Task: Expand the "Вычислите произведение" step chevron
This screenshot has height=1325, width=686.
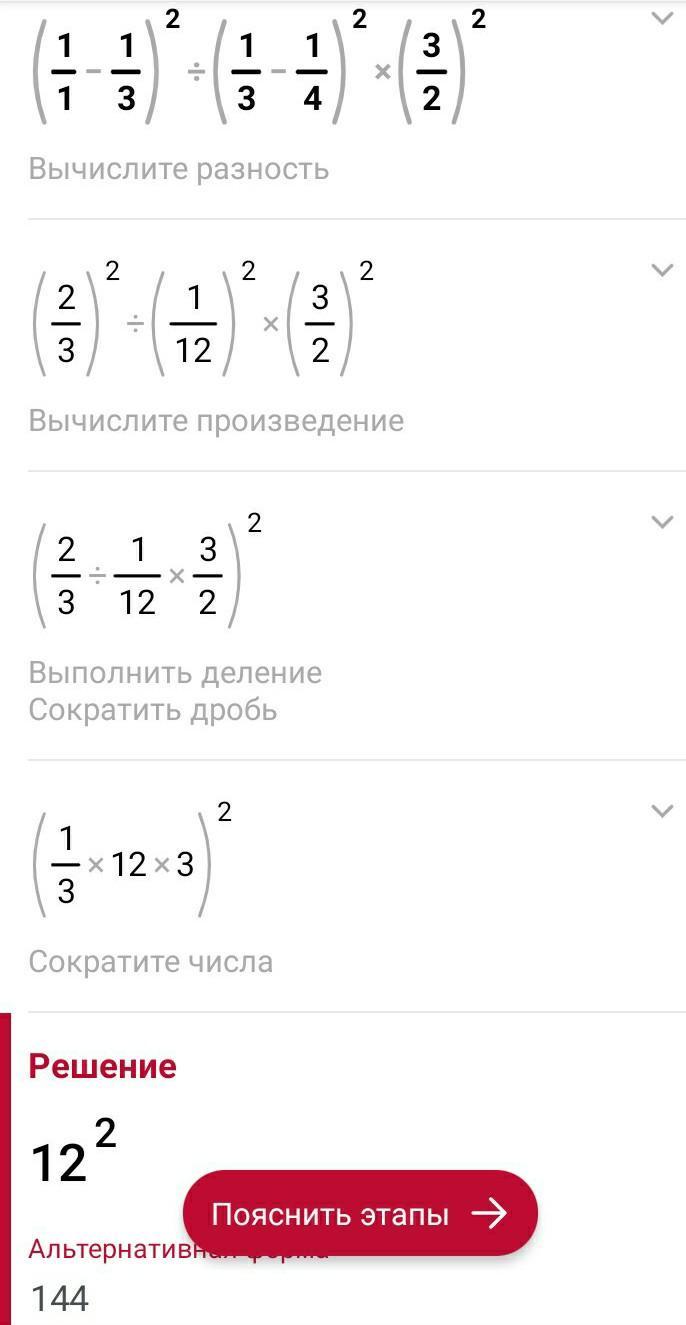Action: (662, 270)
